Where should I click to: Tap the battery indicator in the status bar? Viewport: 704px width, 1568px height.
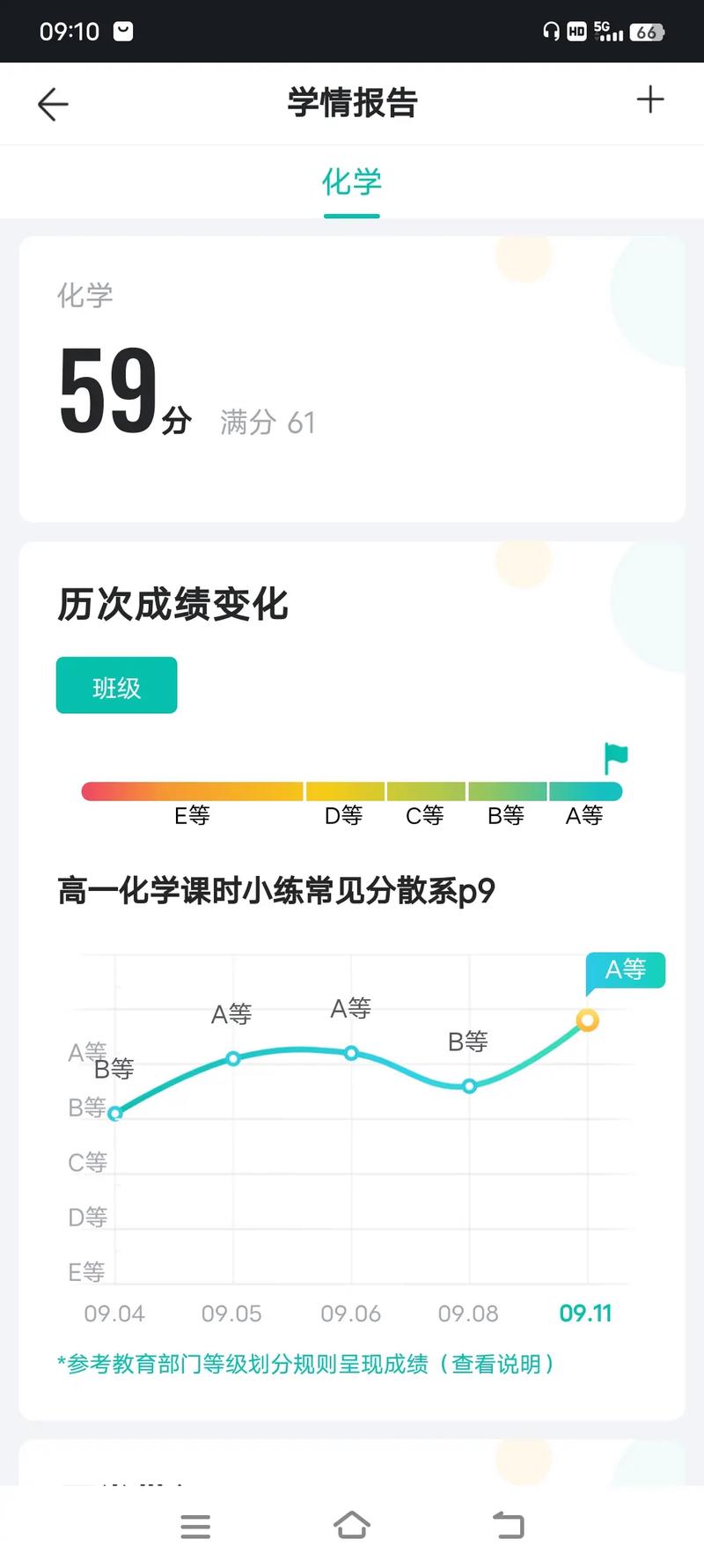649,31
